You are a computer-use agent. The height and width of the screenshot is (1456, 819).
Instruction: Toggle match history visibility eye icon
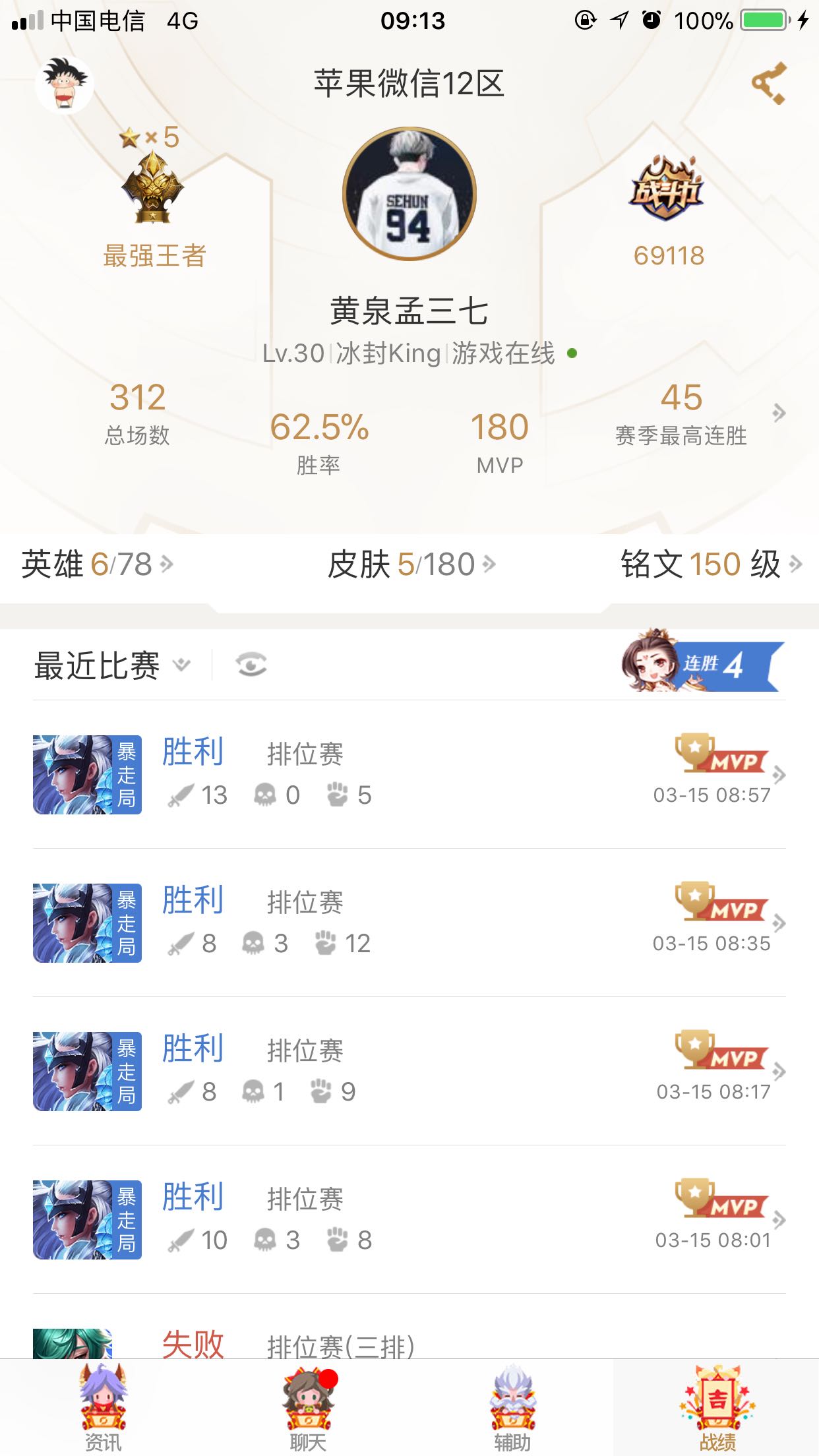point(251,665)
